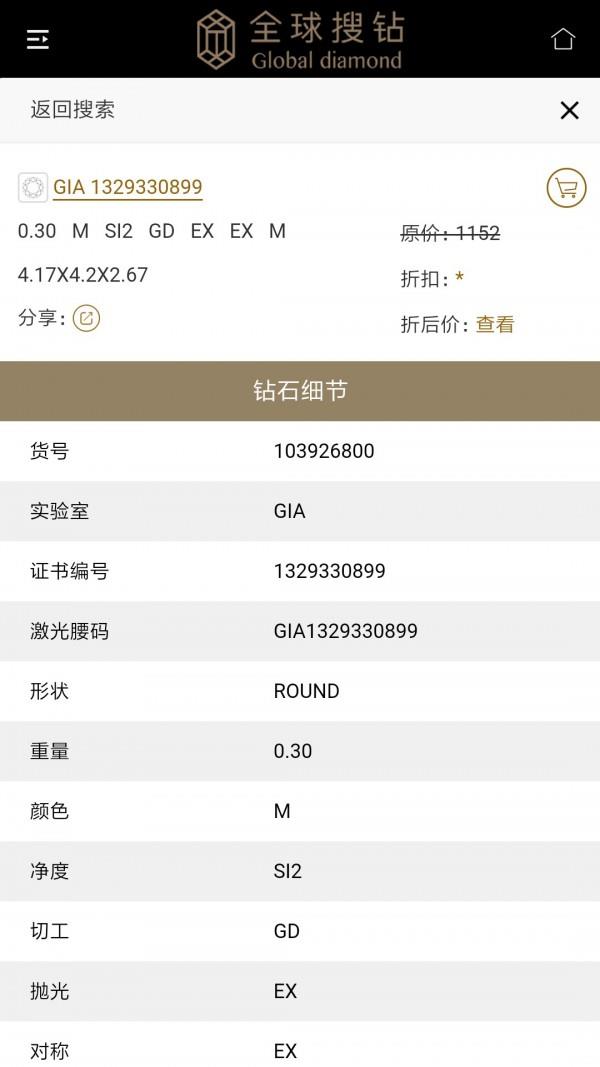Tap 返回搜索 to return to search
This screenshot has width=600, height=1067.
[x=72, y=110]
